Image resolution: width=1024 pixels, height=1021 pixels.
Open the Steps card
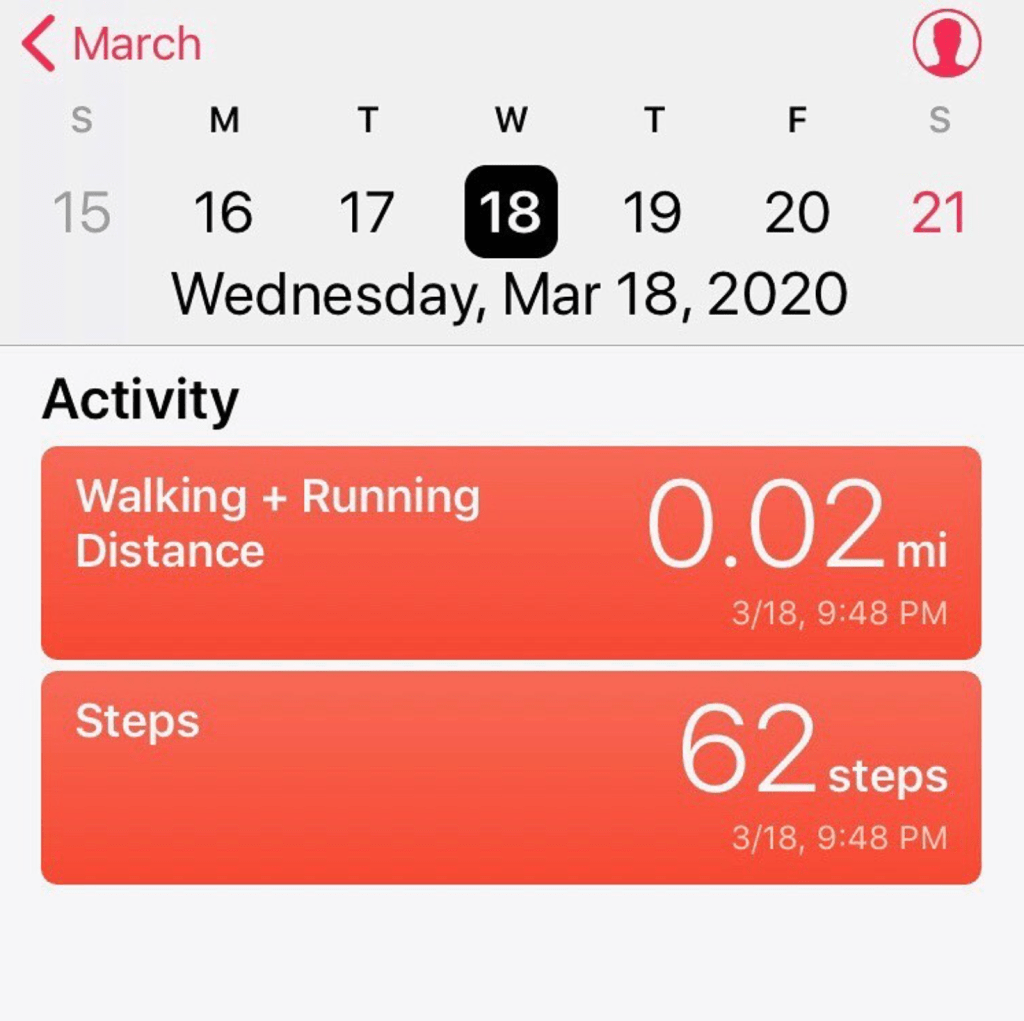pyautogui.click(x=510, y=777)
